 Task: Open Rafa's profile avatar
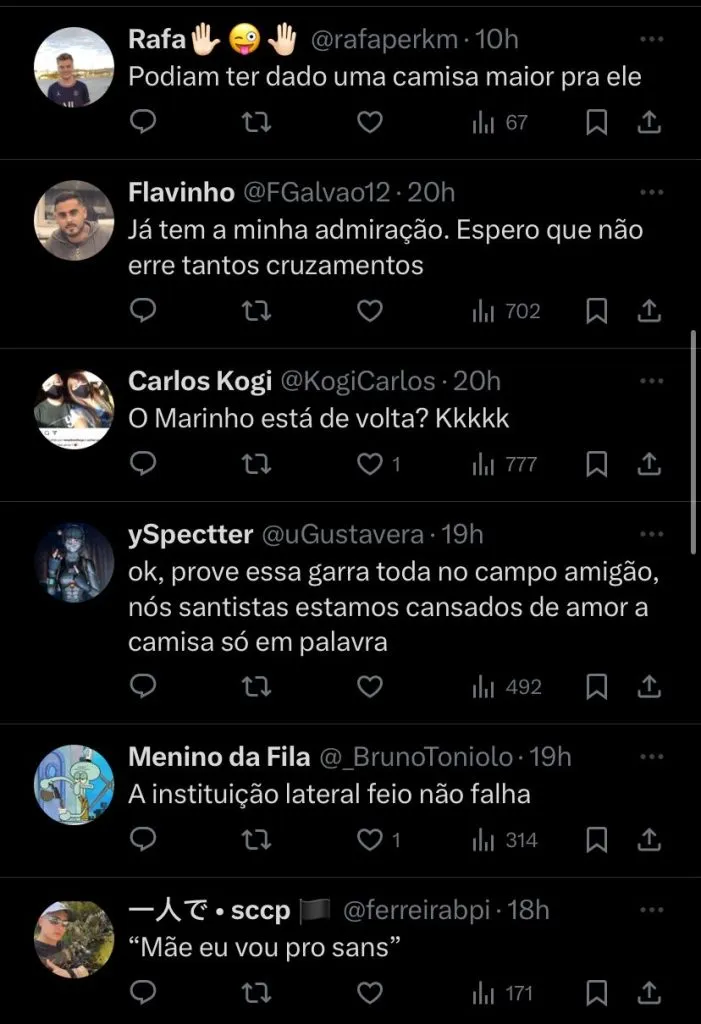click(74, 66)
